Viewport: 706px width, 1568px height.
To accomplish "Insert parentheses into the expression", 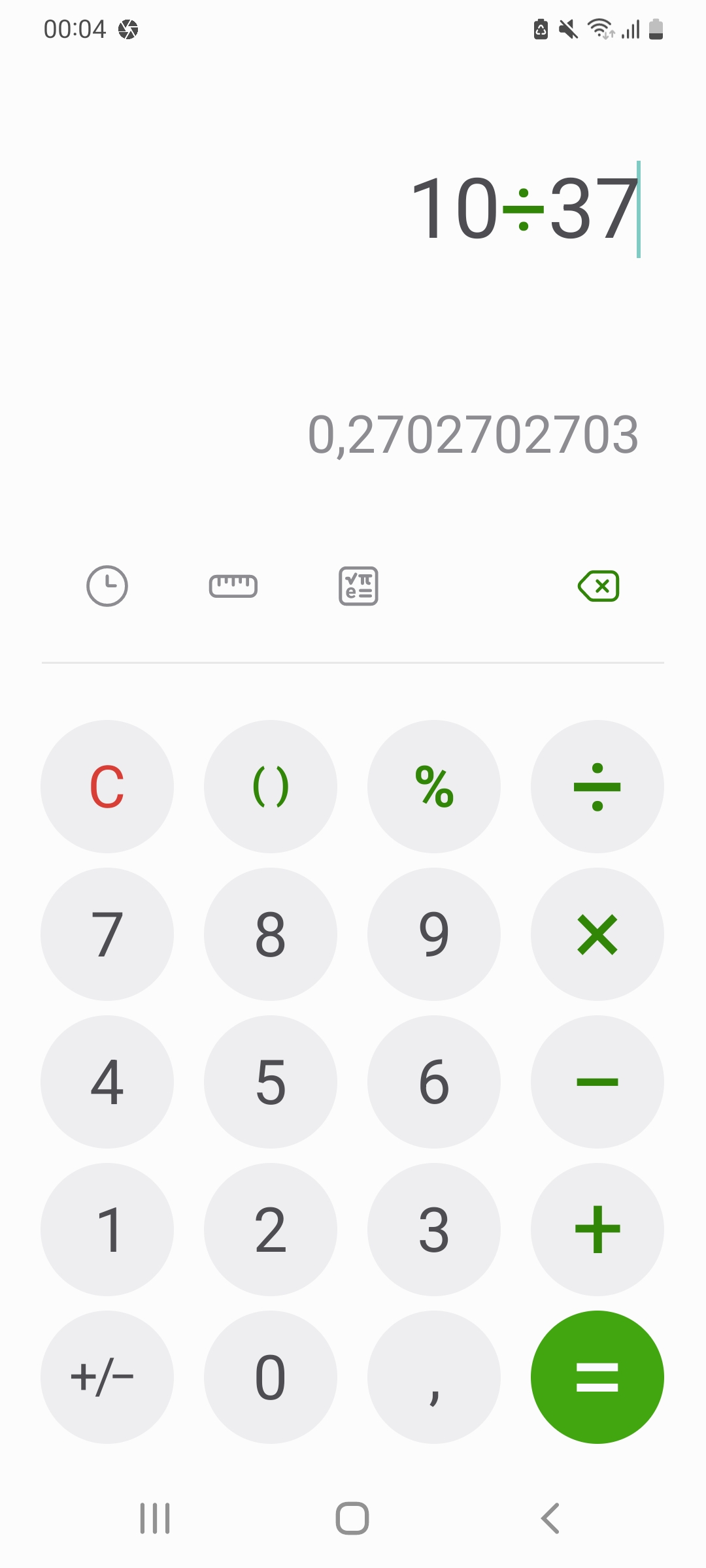I will click(271, 787).
